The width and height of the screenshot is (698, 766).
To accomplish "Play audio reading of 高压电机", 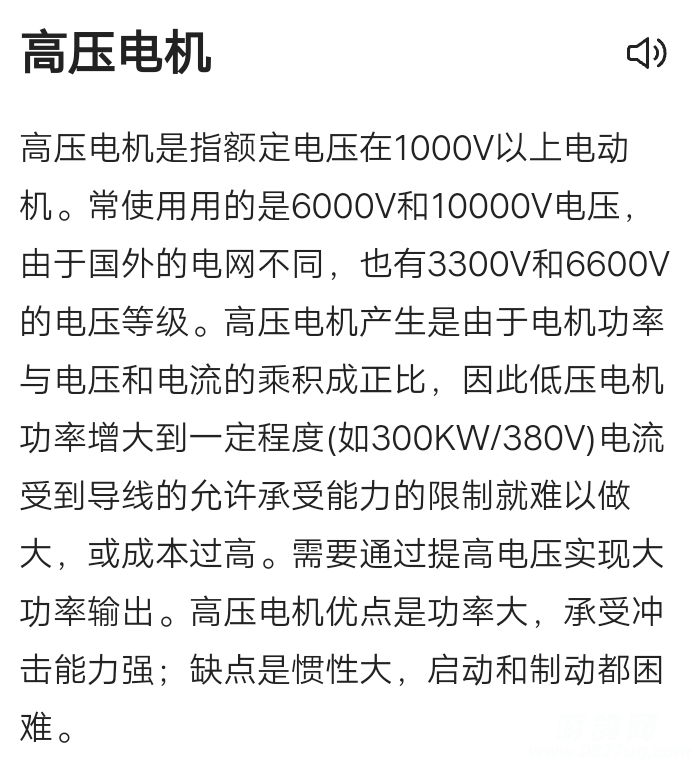I will 646,53.
